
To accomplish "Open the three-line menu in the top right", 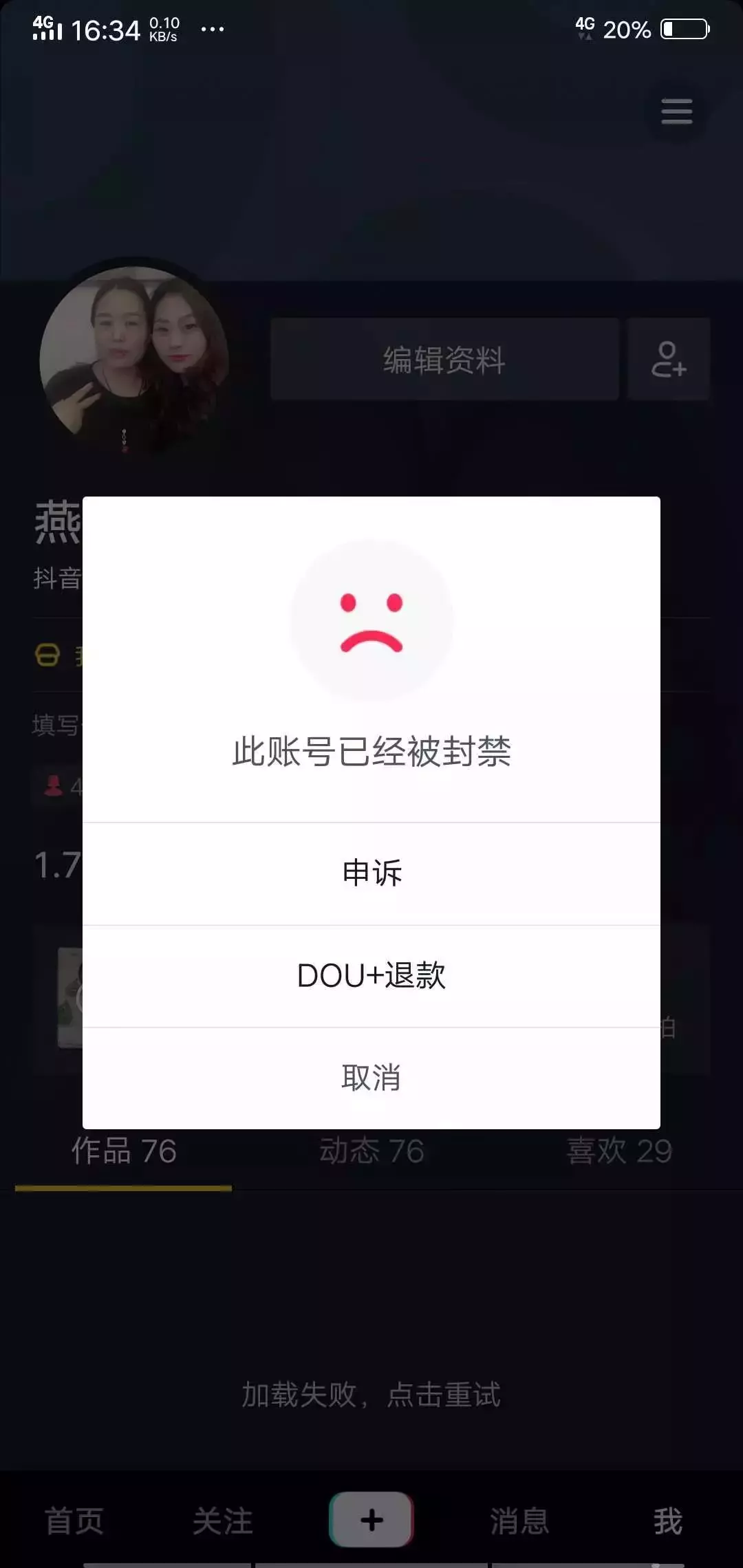I will 676,111.
